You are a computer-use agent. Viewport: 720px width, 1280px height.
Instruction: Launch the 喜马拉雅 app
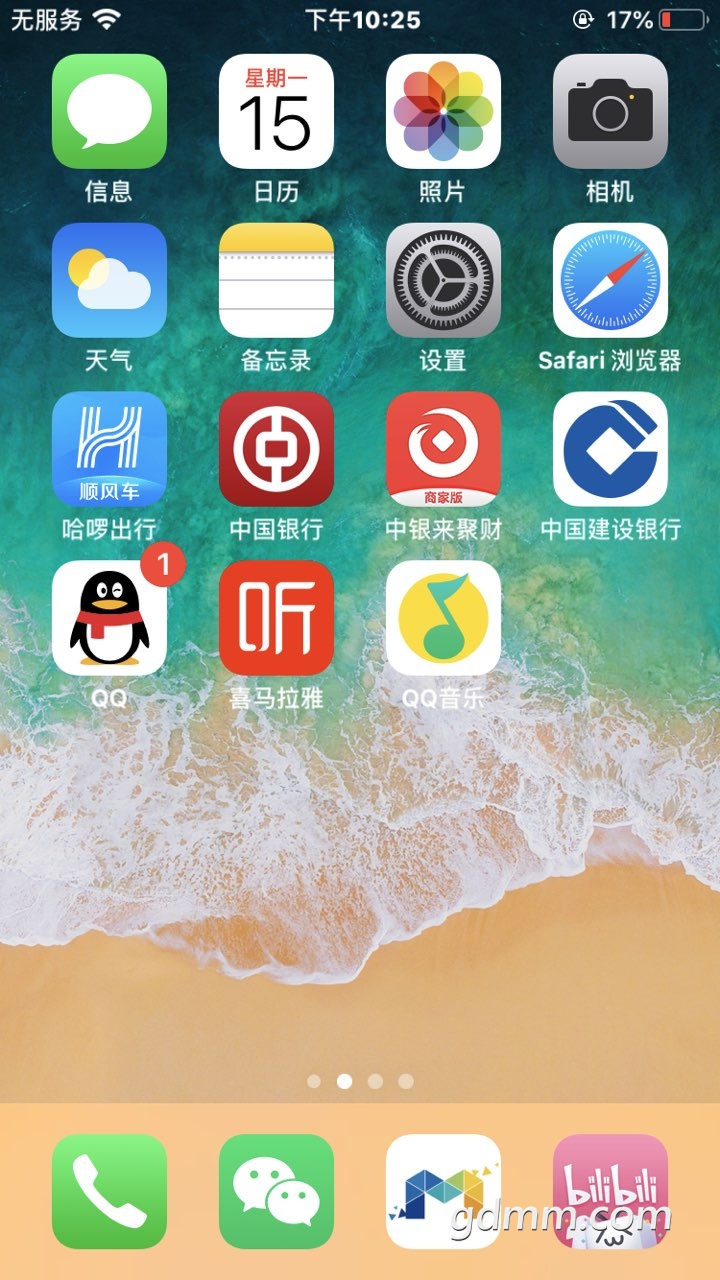(276, 618)
